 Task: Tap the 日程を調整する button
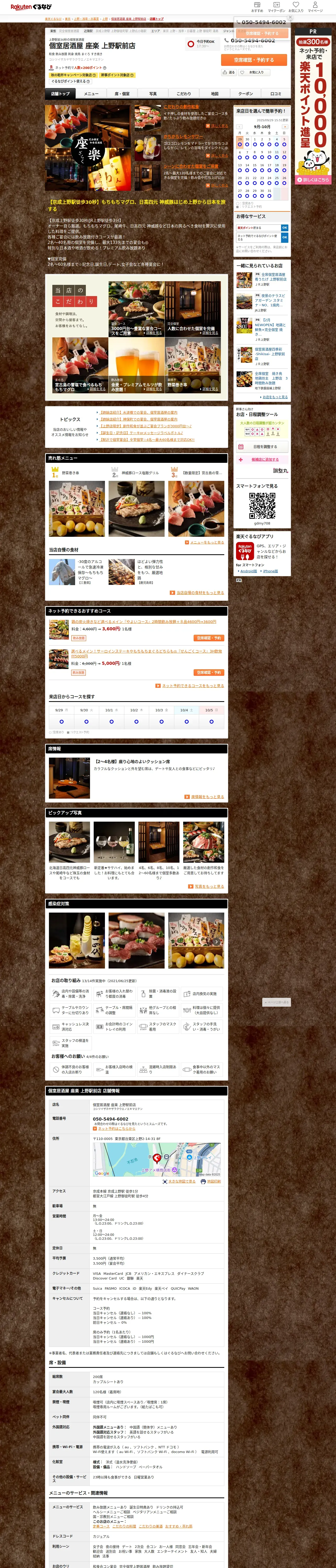tap(262, 447)
